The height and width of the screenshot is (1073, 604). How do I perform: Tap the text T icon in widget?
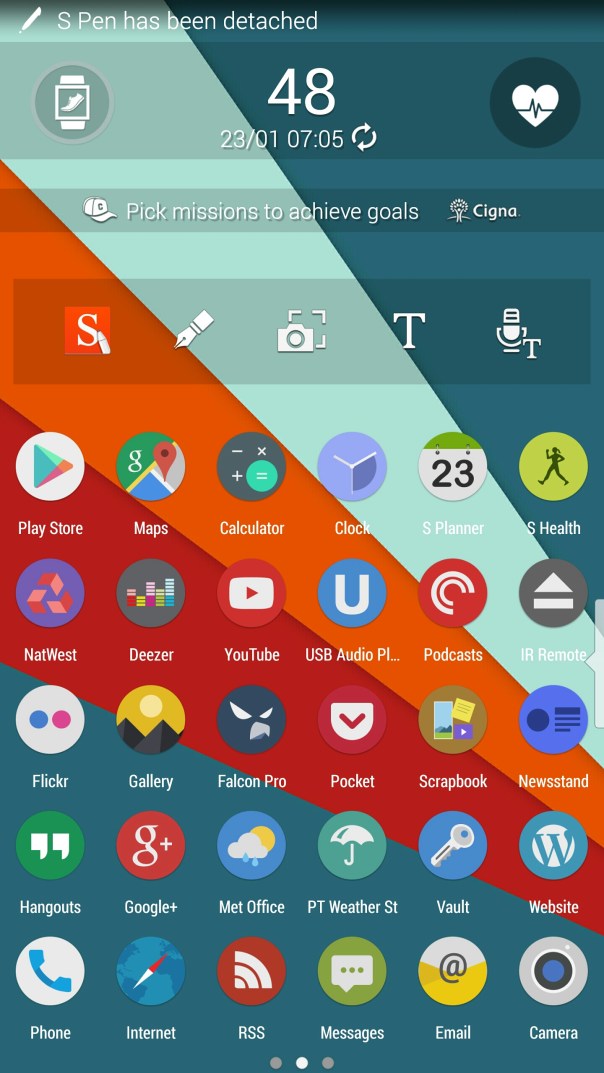(409, 330)
